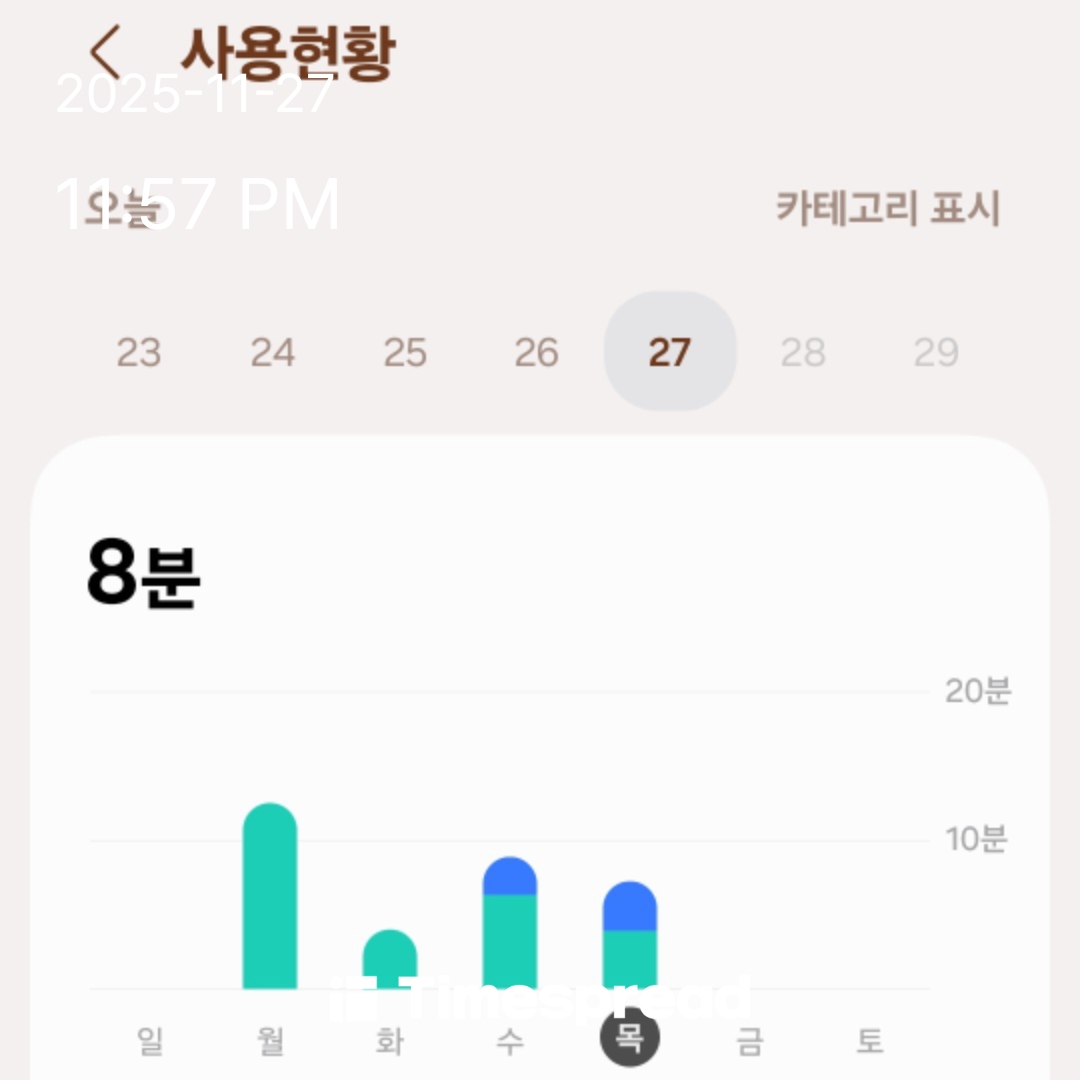Go back from the 사용현황 screen
Image resolution: width=1080 pixels, height=1080 pixels.
point(105,52)
